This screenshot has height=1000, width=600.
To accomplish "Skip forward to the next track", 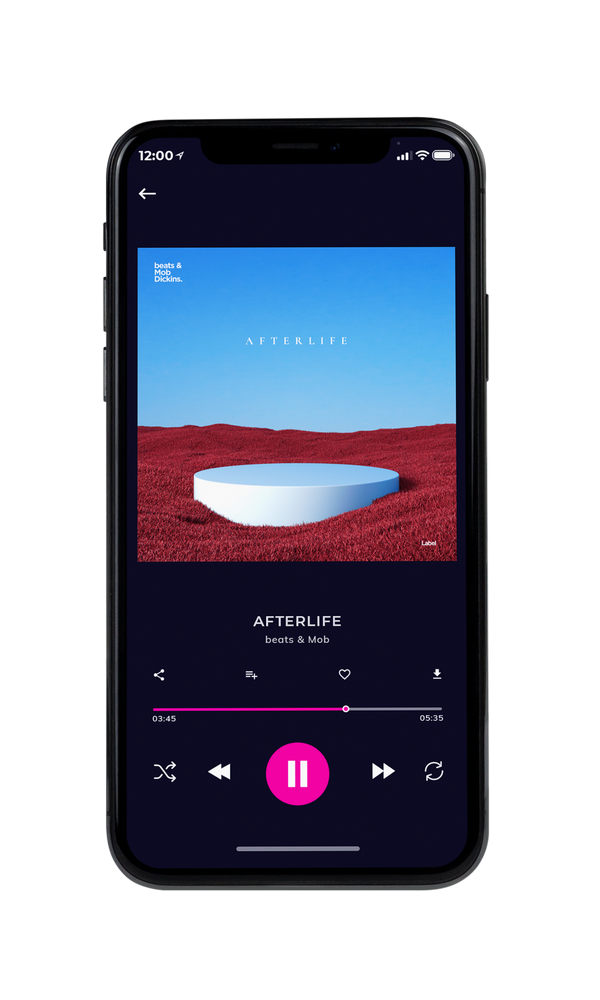I will click(x=383, y=771).
